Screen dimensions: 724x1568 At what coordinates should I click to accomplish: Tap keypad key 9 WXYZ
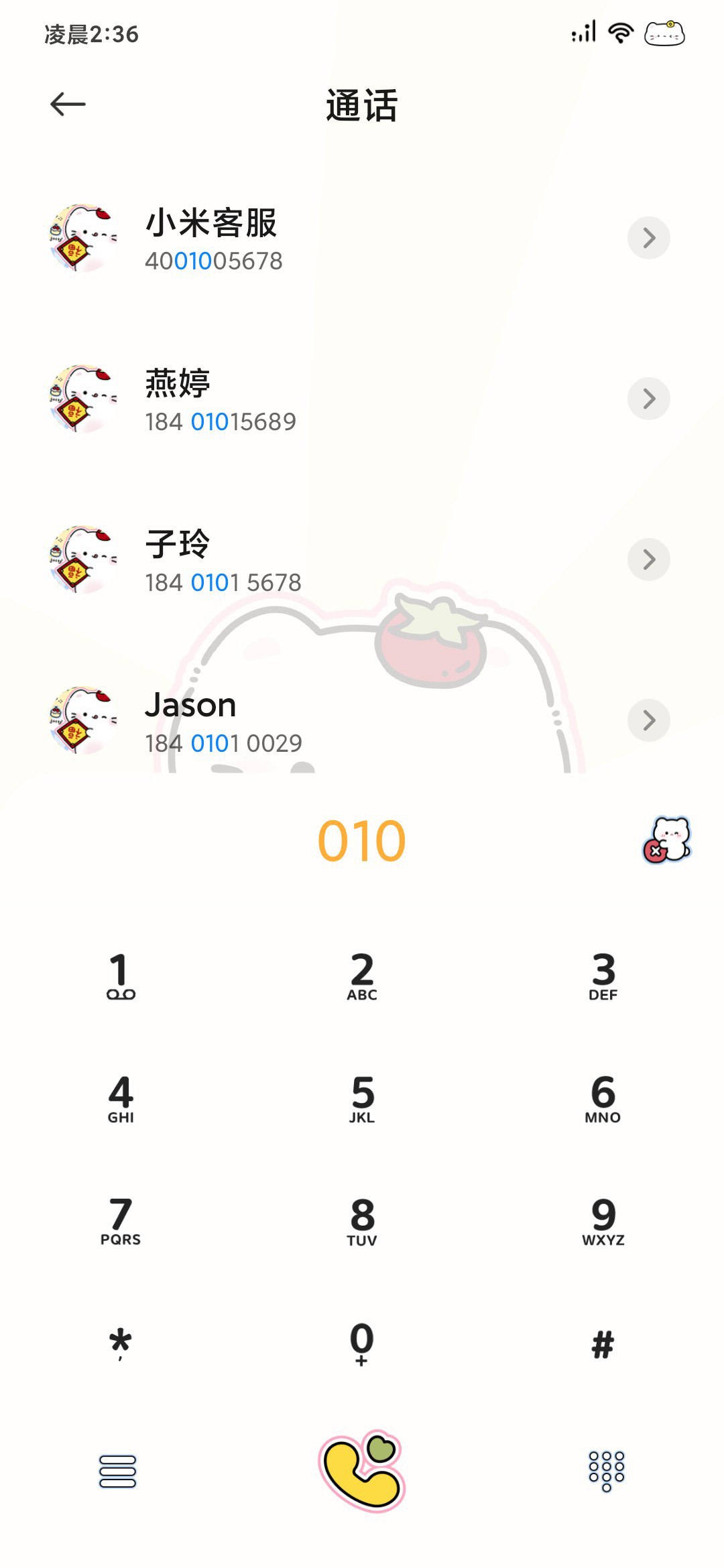tap(603, 1221)
